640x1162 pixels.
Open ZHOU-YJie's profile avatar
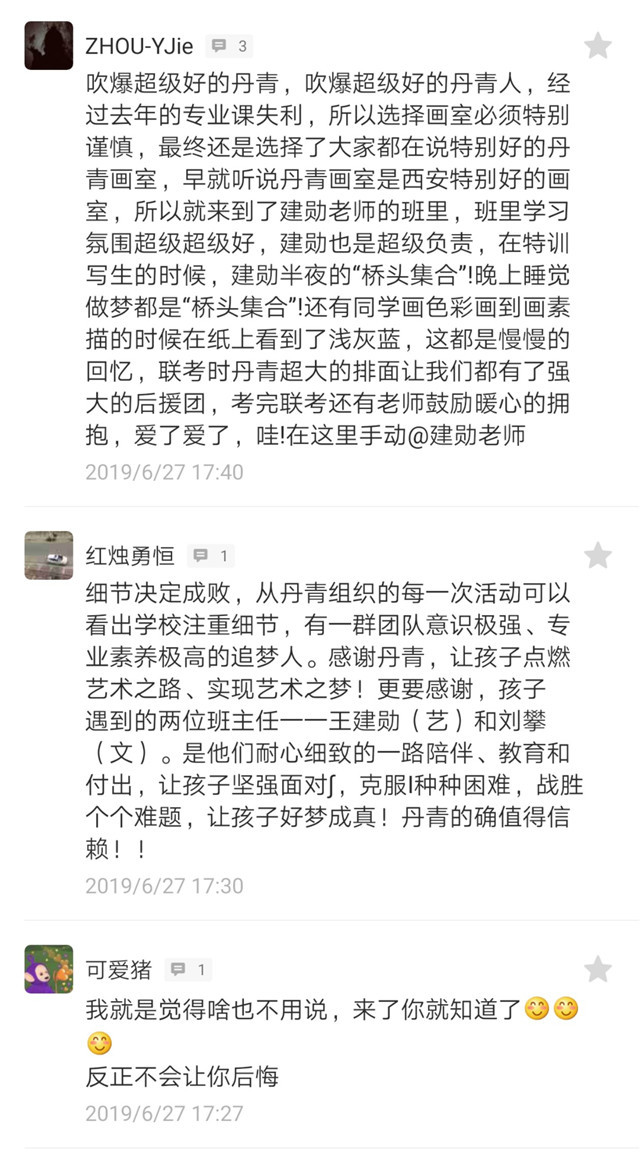click(x=49, y=46)
